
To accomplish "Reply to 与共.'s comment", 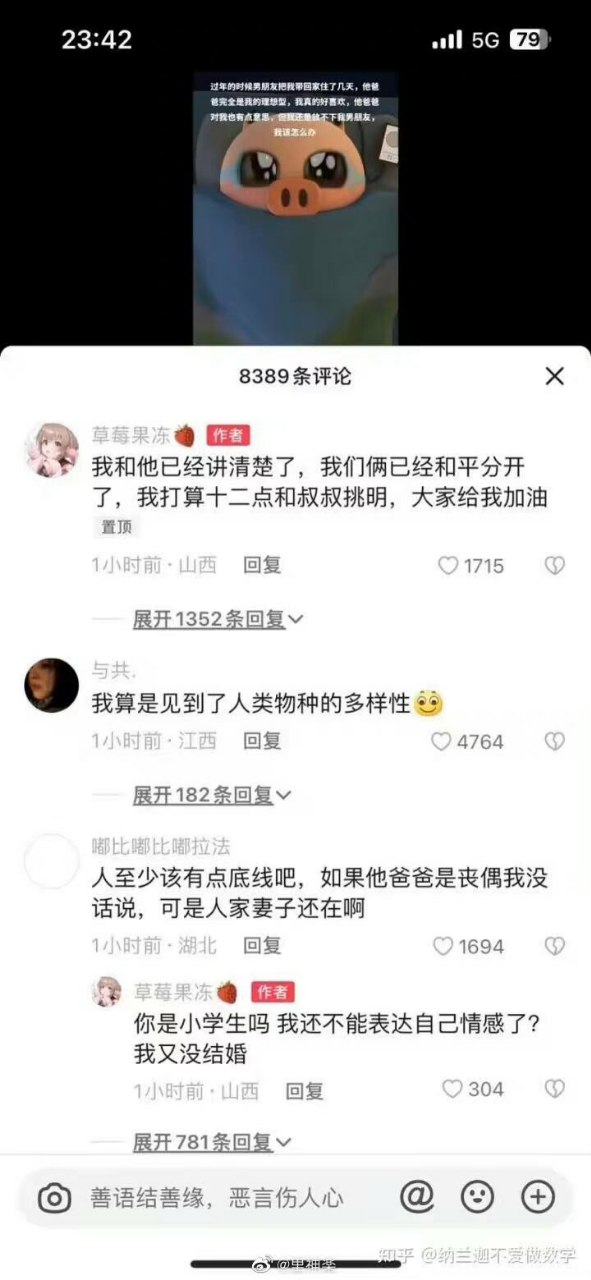I will point(263,741).
